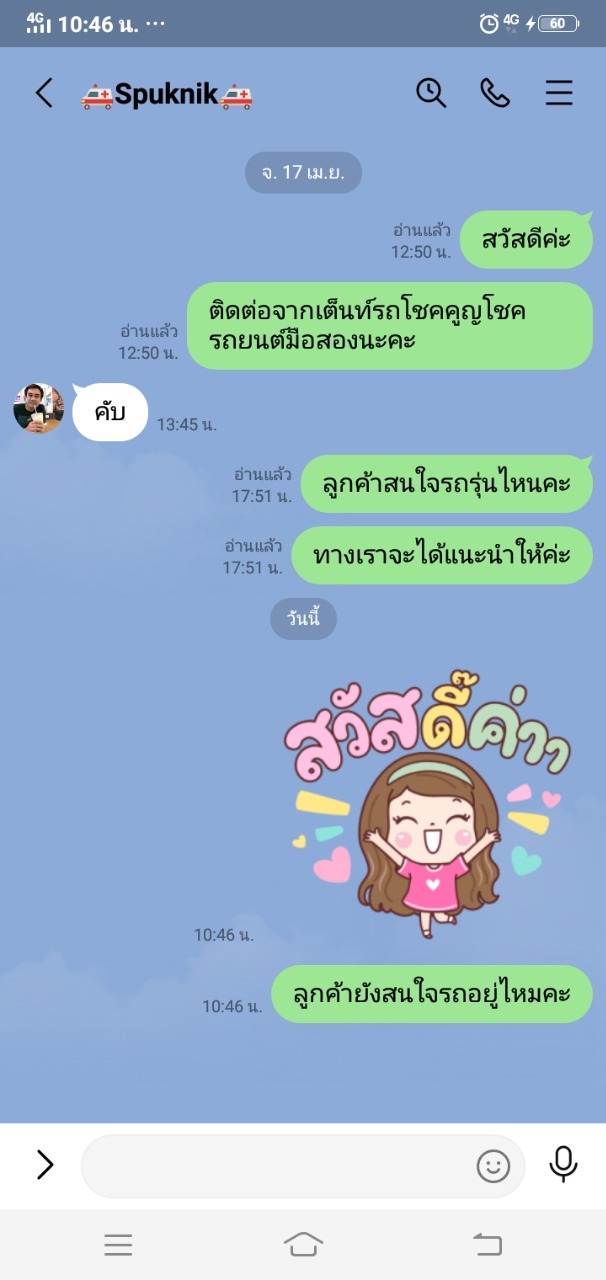The height and width of the screenshot is (1280, 606).
Task: Go back from the Spuknik chat
Action: click(x=44, y=94)
